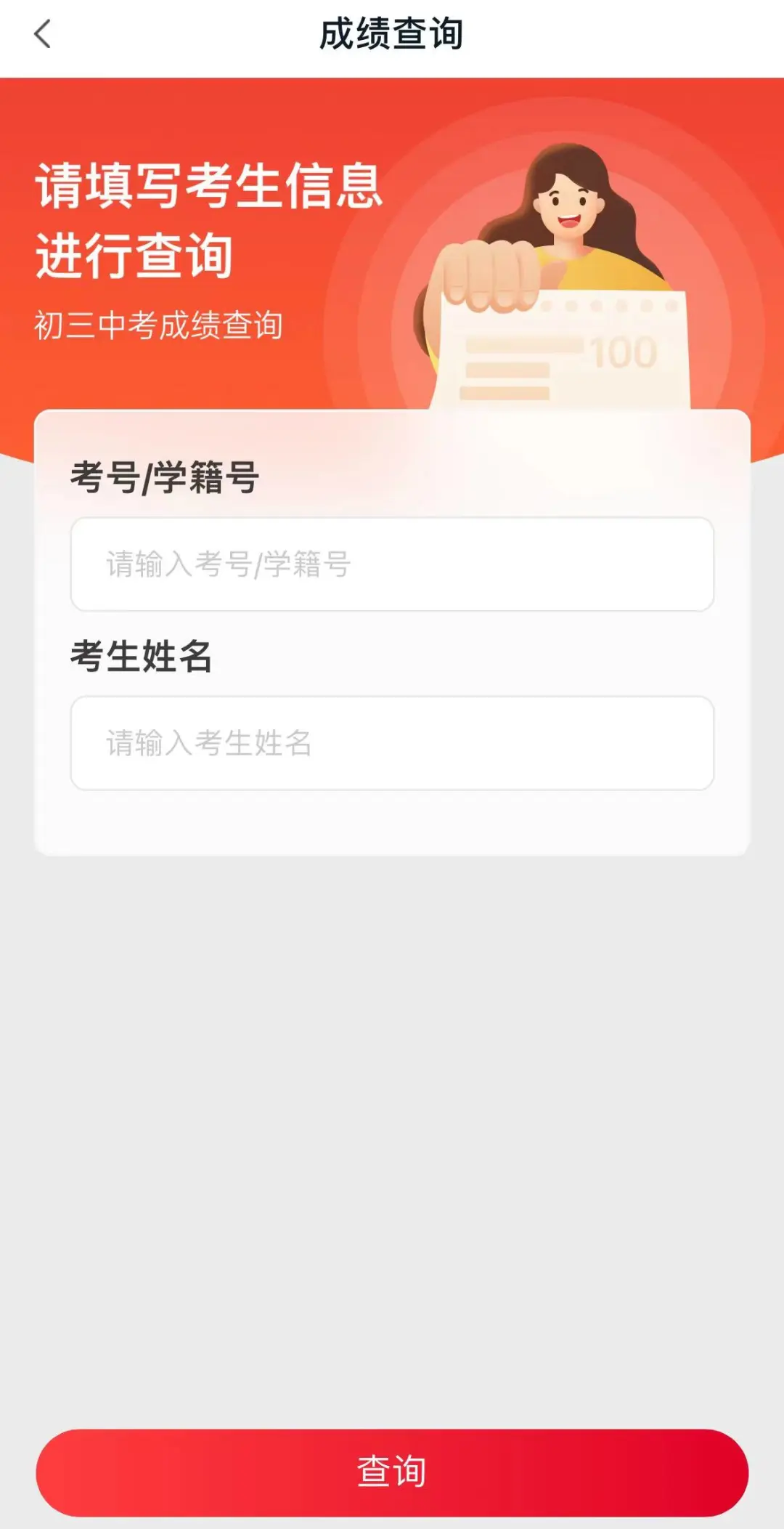The width and height of the screenshot is (784, 1529).
Task: Tap the 考号/学籍号 input field
Action: point(392,564)
